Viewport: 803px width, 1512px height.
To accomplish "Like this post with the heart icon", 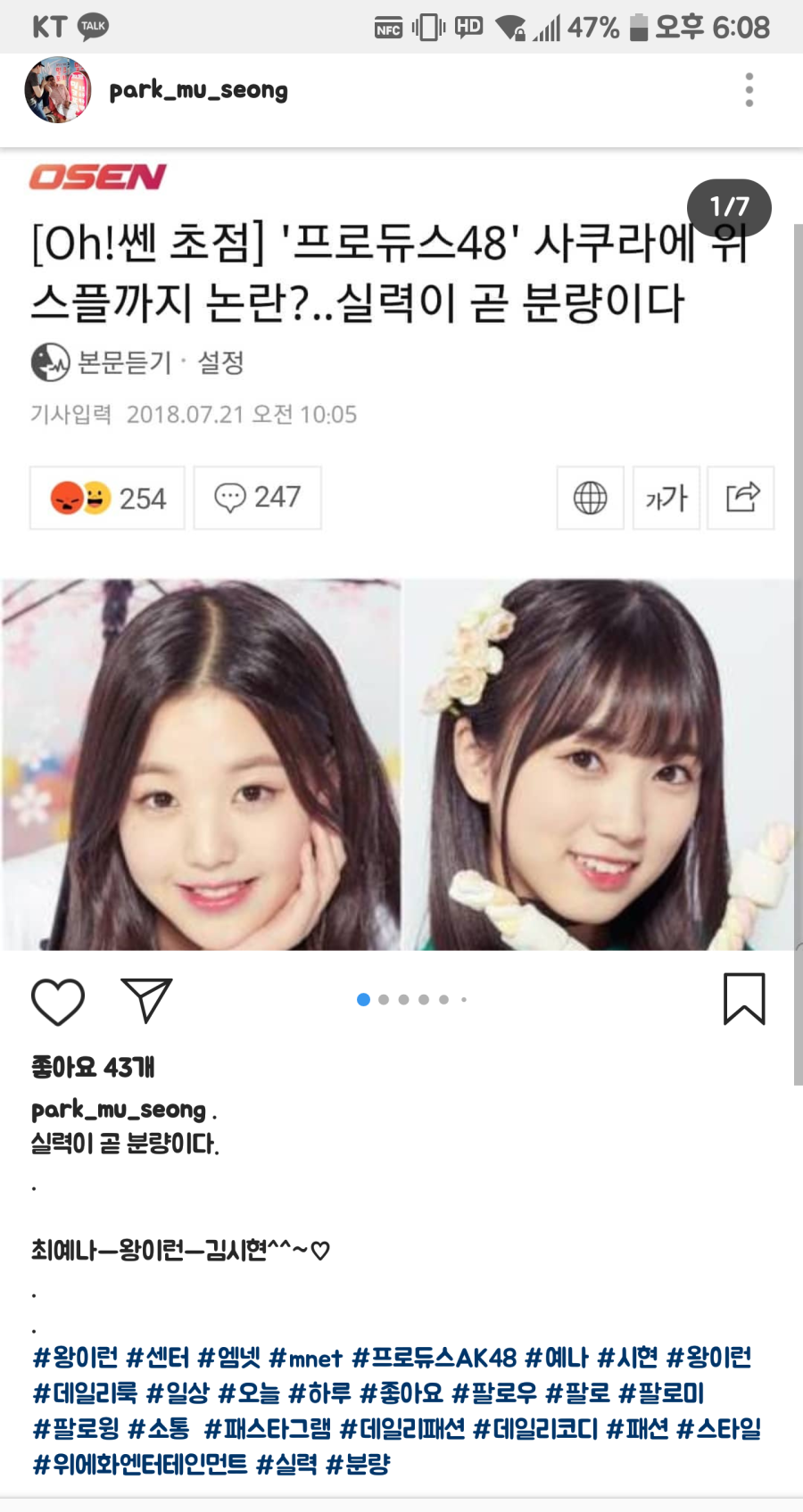I will pos(58,1001).
